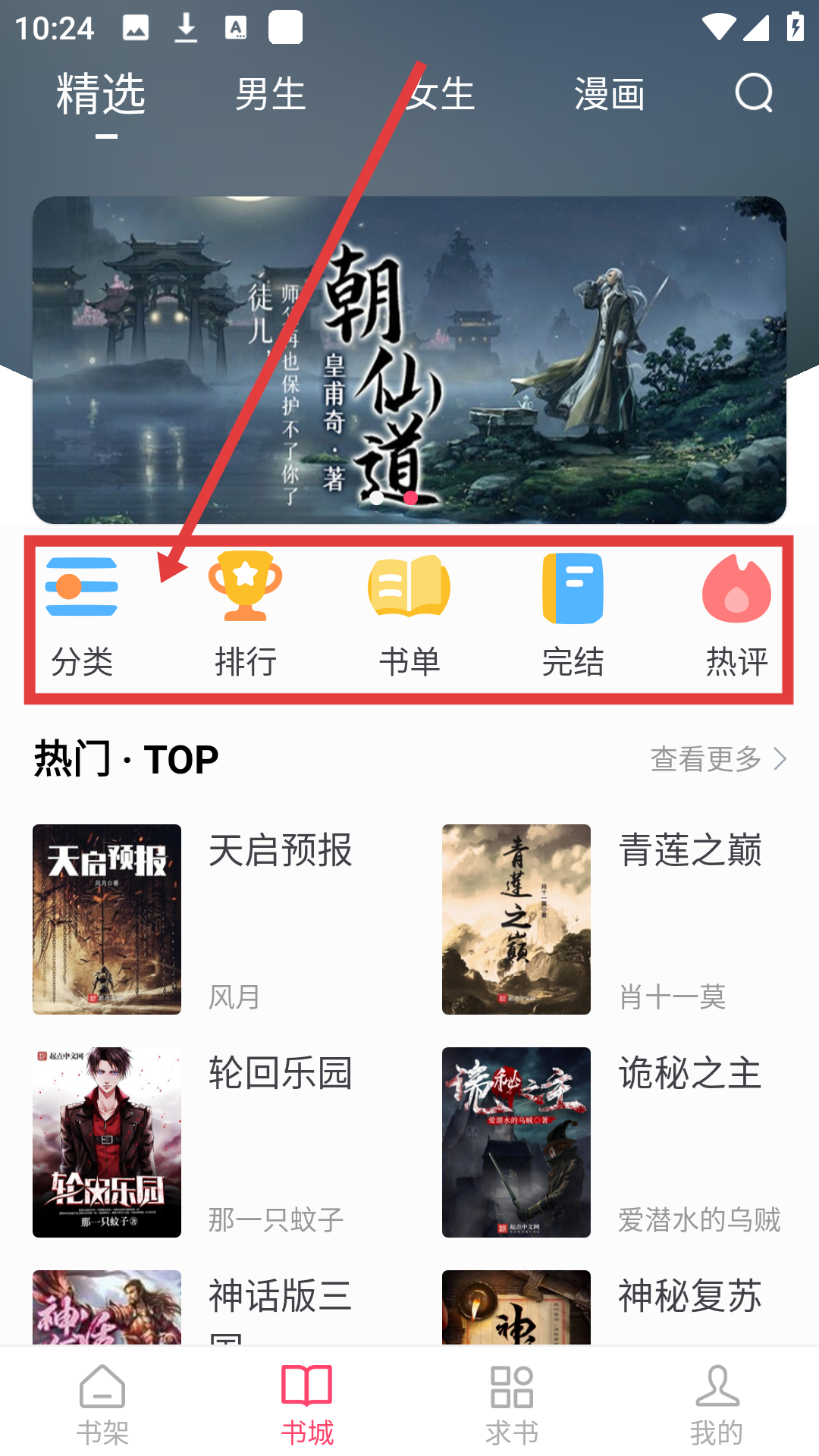Screen dimensions: 819x1456
Task: Go to the 书架 tab
Action: 102,1404
